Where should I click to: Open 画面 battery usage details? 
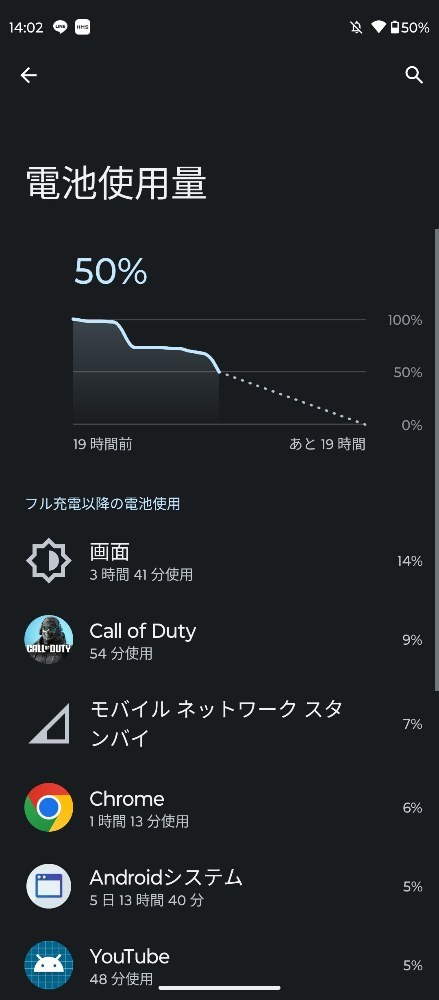tap(220, 561)
